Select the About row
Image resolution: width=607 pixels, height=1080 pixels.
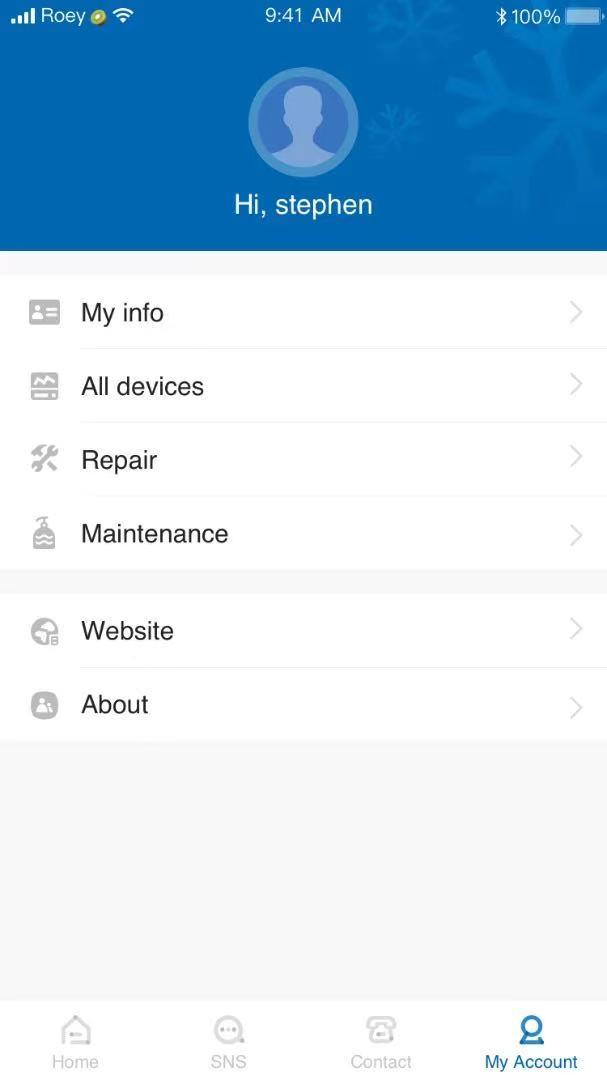click(303, 705)
